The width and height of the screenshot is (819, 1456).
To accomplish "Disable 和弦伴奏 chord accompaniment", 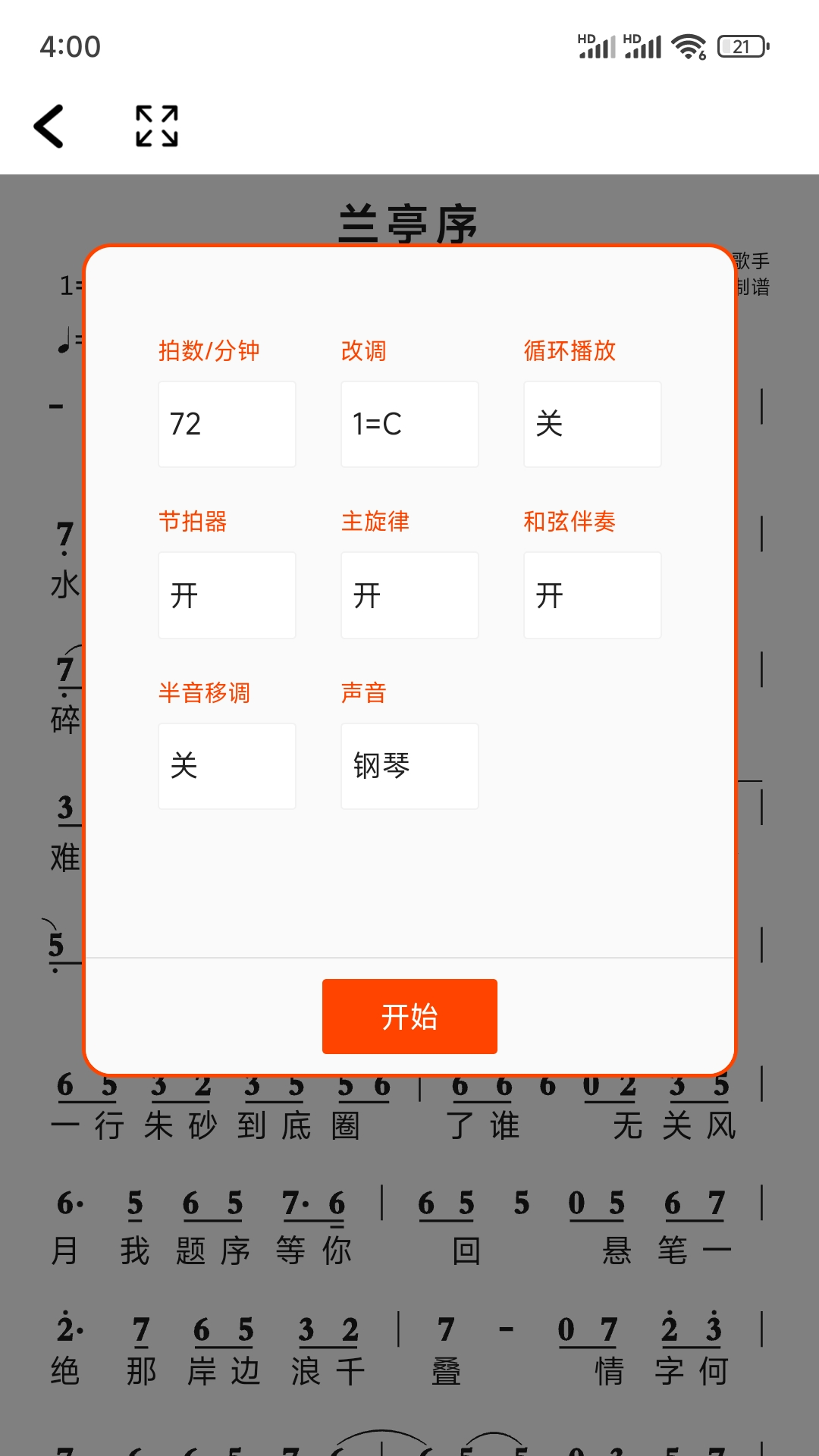I will point(592,595).
